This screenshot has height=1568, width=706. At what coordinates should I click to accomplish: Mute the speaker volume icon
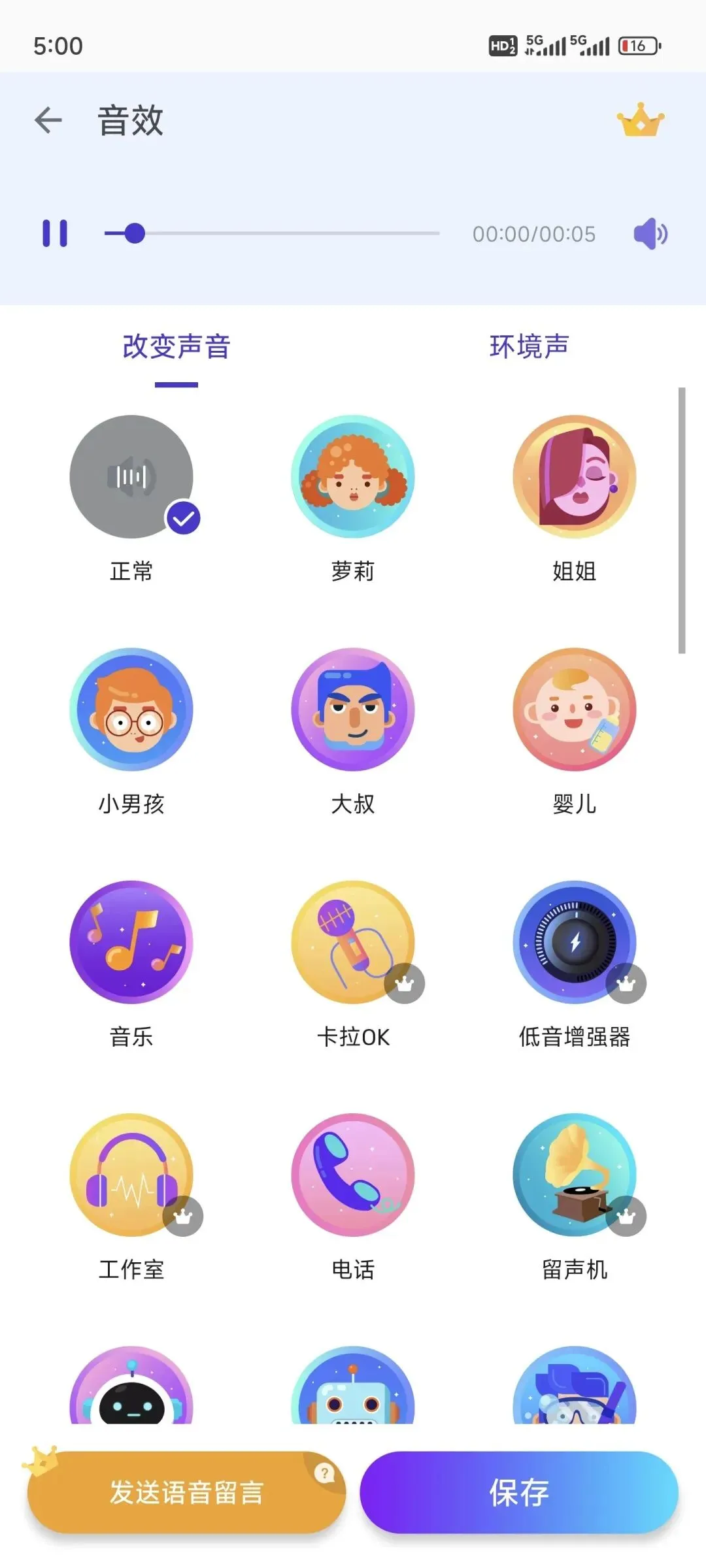click(650, 234)
